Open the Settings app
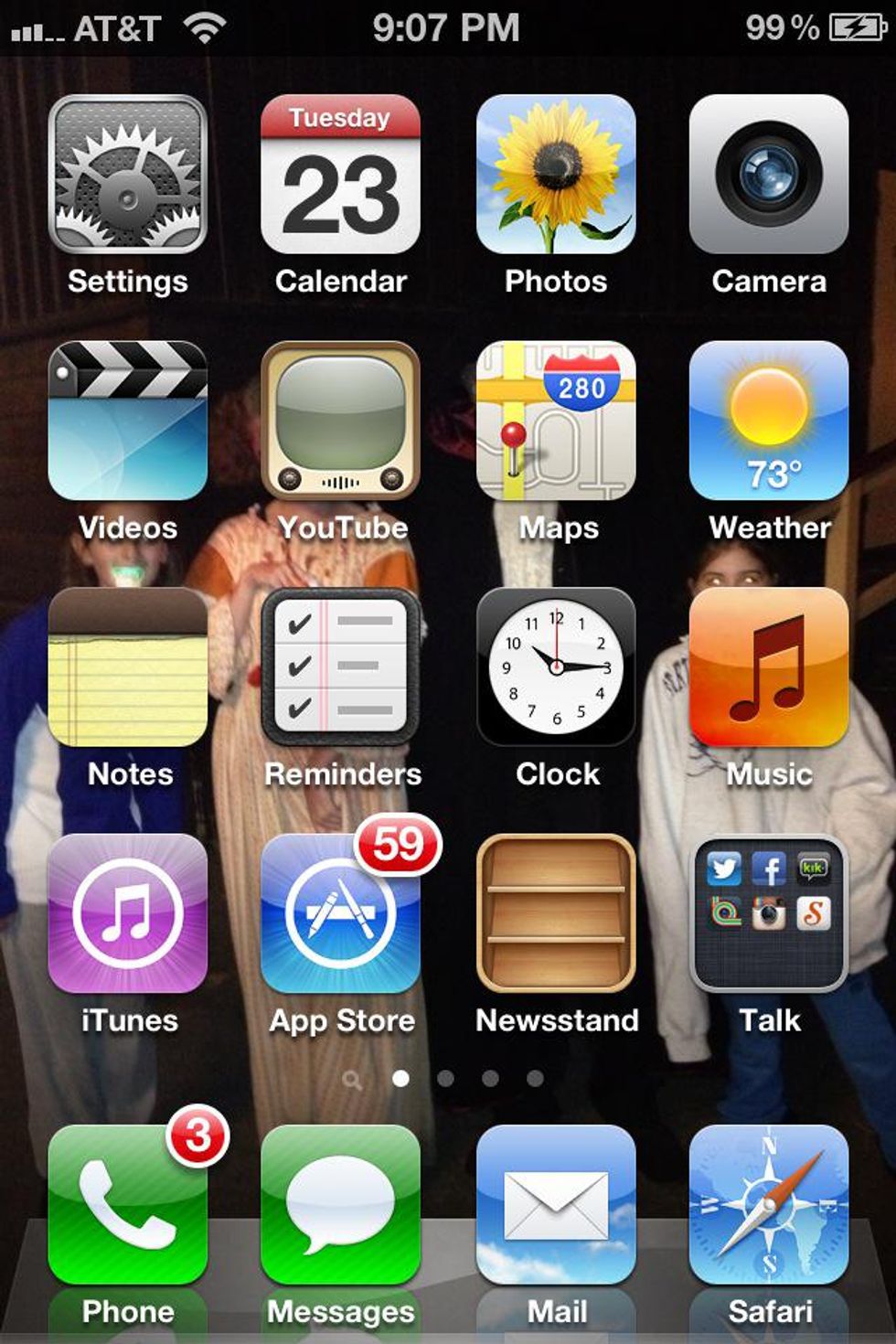The height and width of the screenshot is (1344, 896). coord(128,175)
